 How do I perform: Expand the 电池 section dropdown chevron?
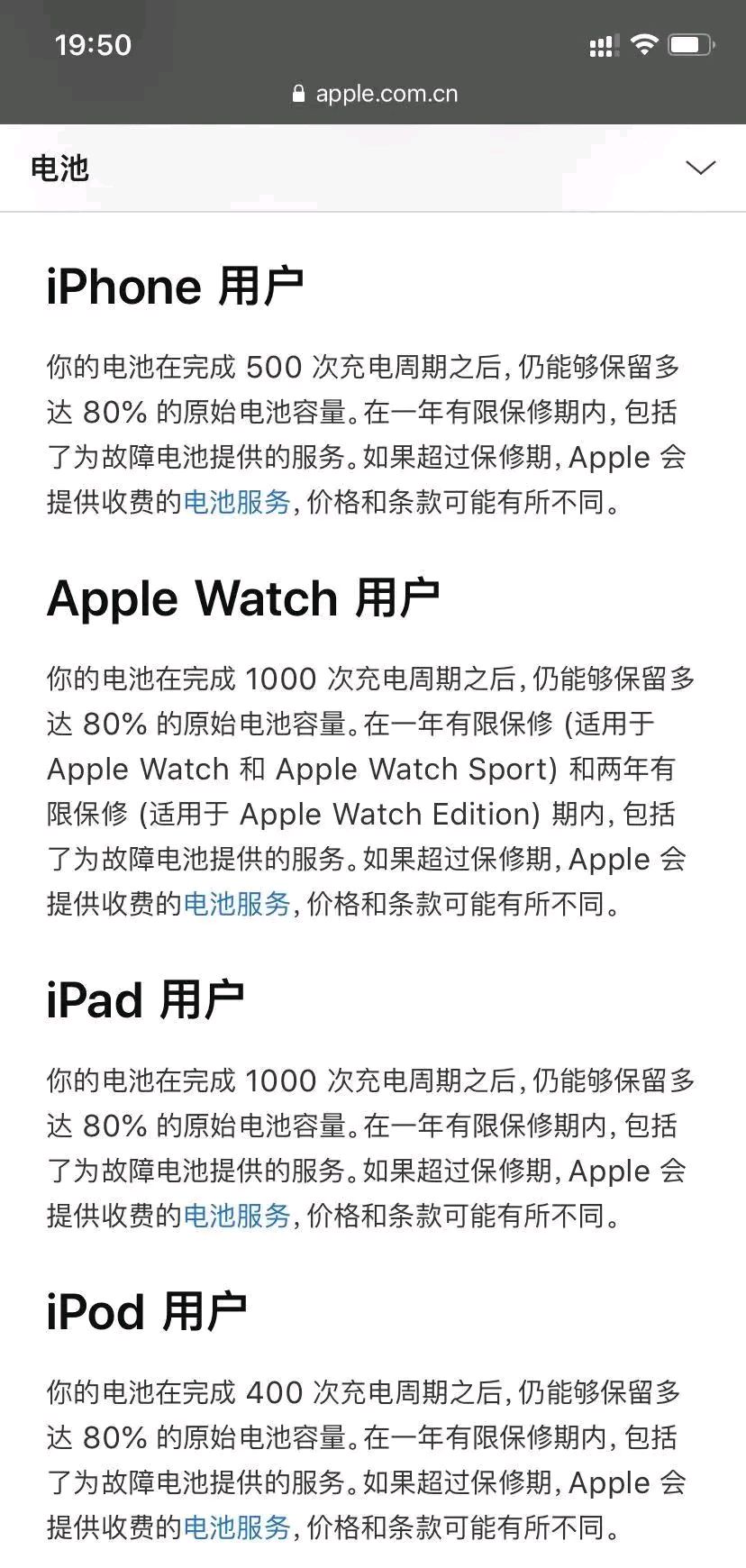click(700, 169)
